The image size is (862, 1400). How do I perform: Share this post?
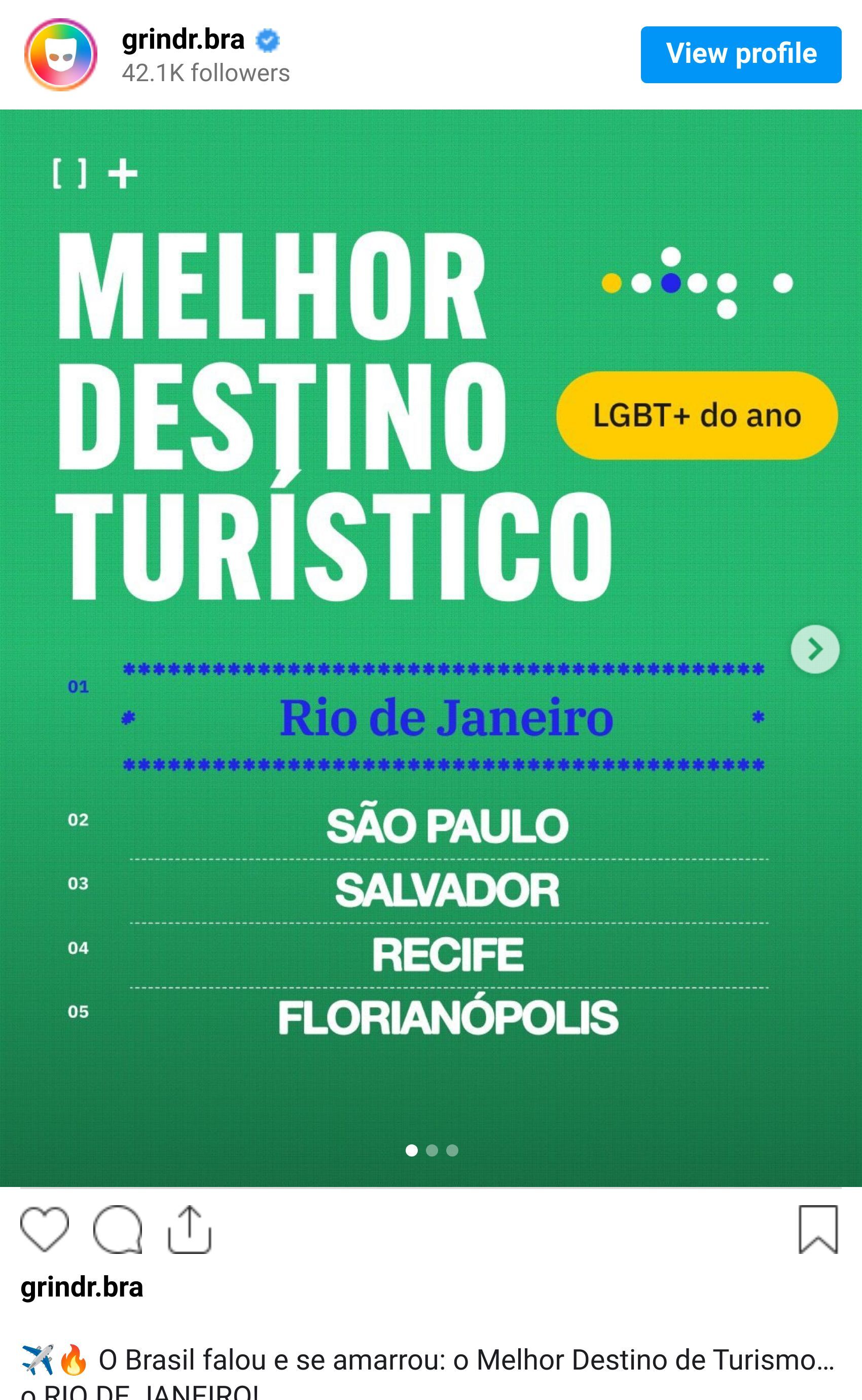[189, 1229]
